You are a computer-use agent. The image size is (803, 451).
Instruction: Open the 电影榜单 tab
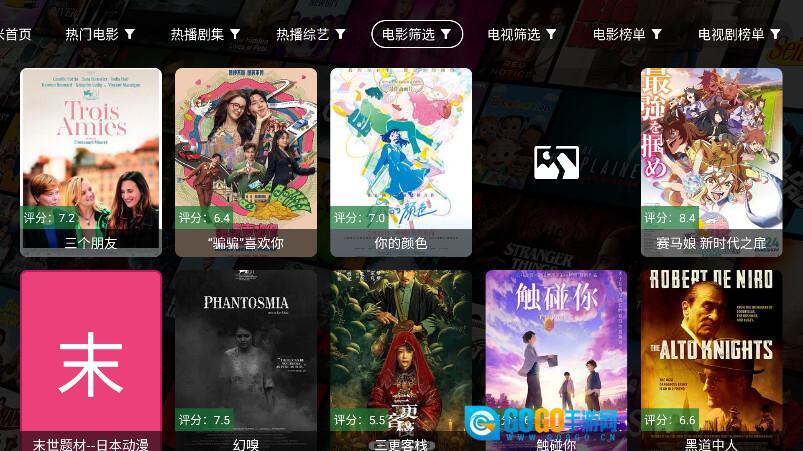pyautogui.click(x=627, y=34)
